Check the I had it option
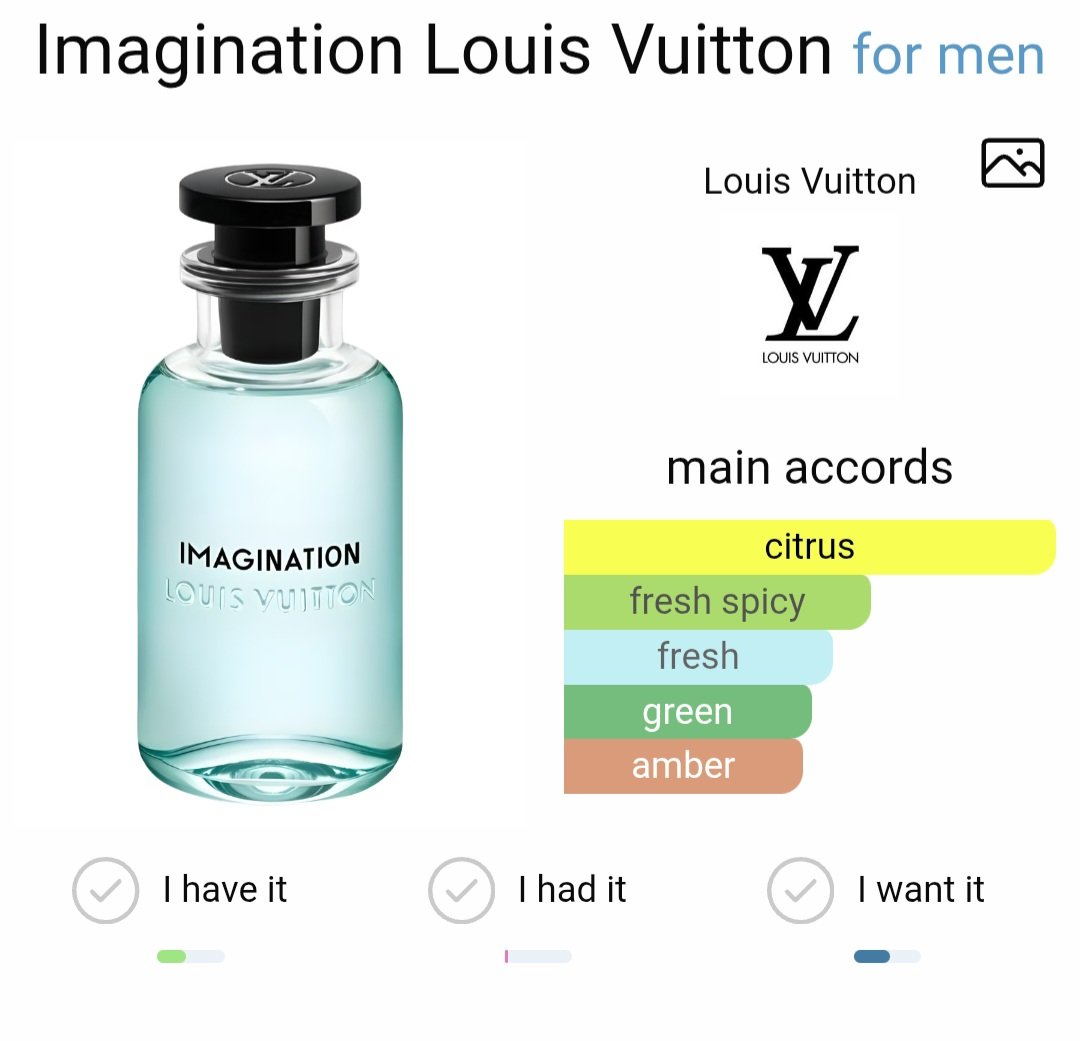This screenshot has height=1041, width=1080. (461, 889)
